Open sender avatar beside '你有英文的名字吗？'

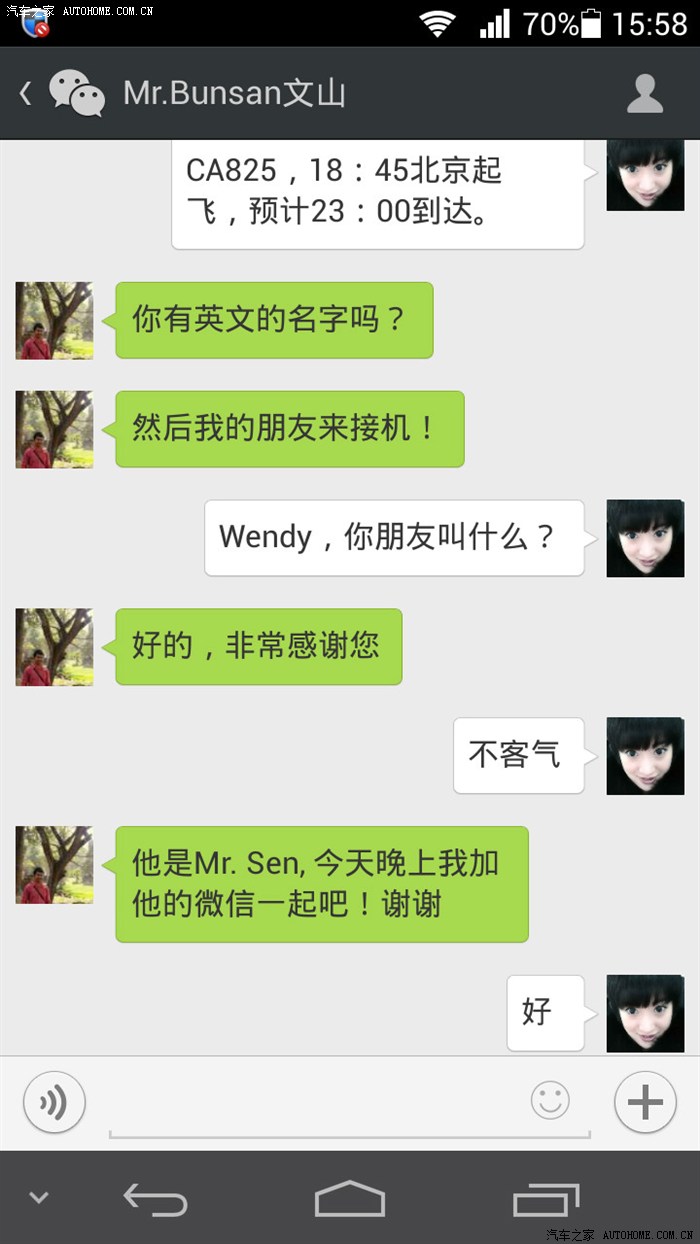(x=54, y=320)
